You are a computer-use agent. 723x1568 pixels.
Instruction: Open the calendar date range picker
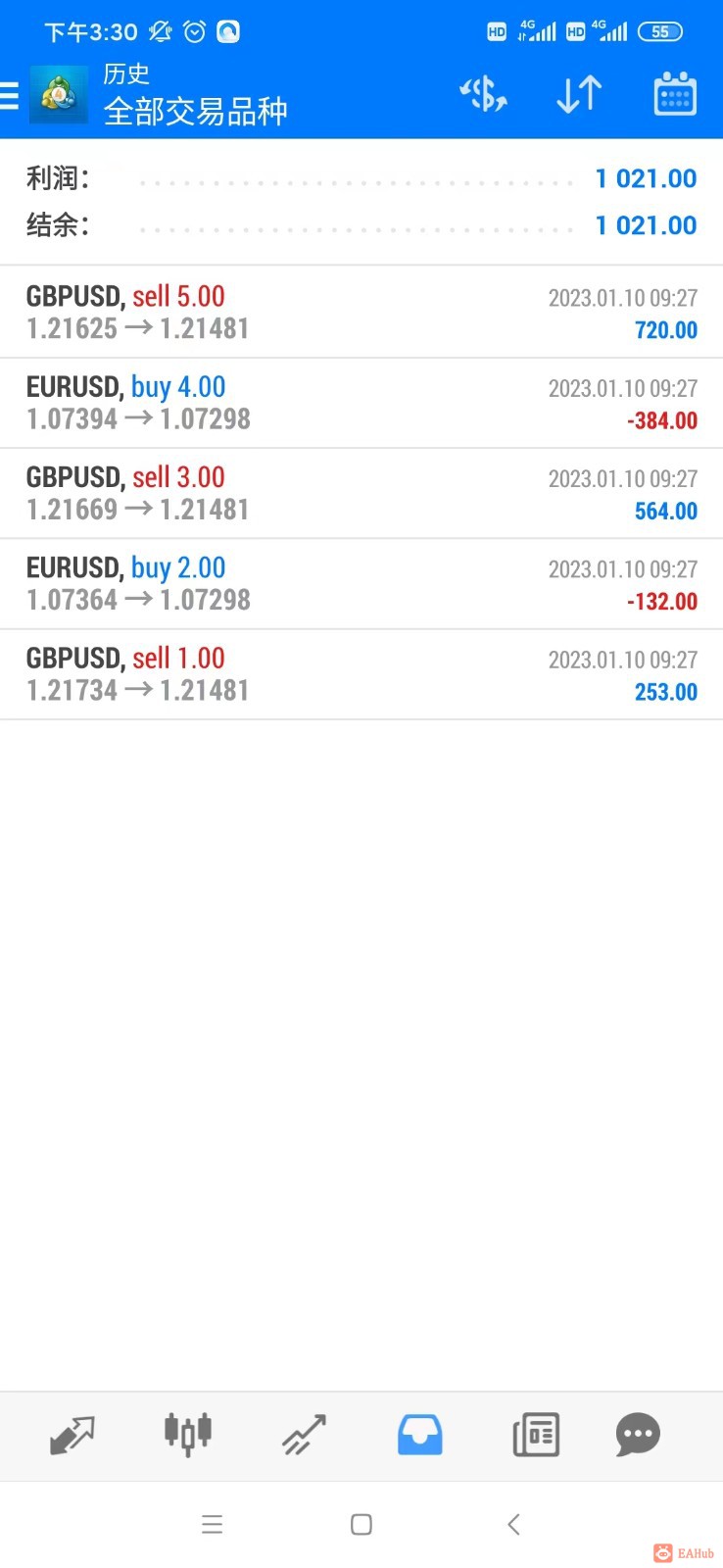[674, 95]
